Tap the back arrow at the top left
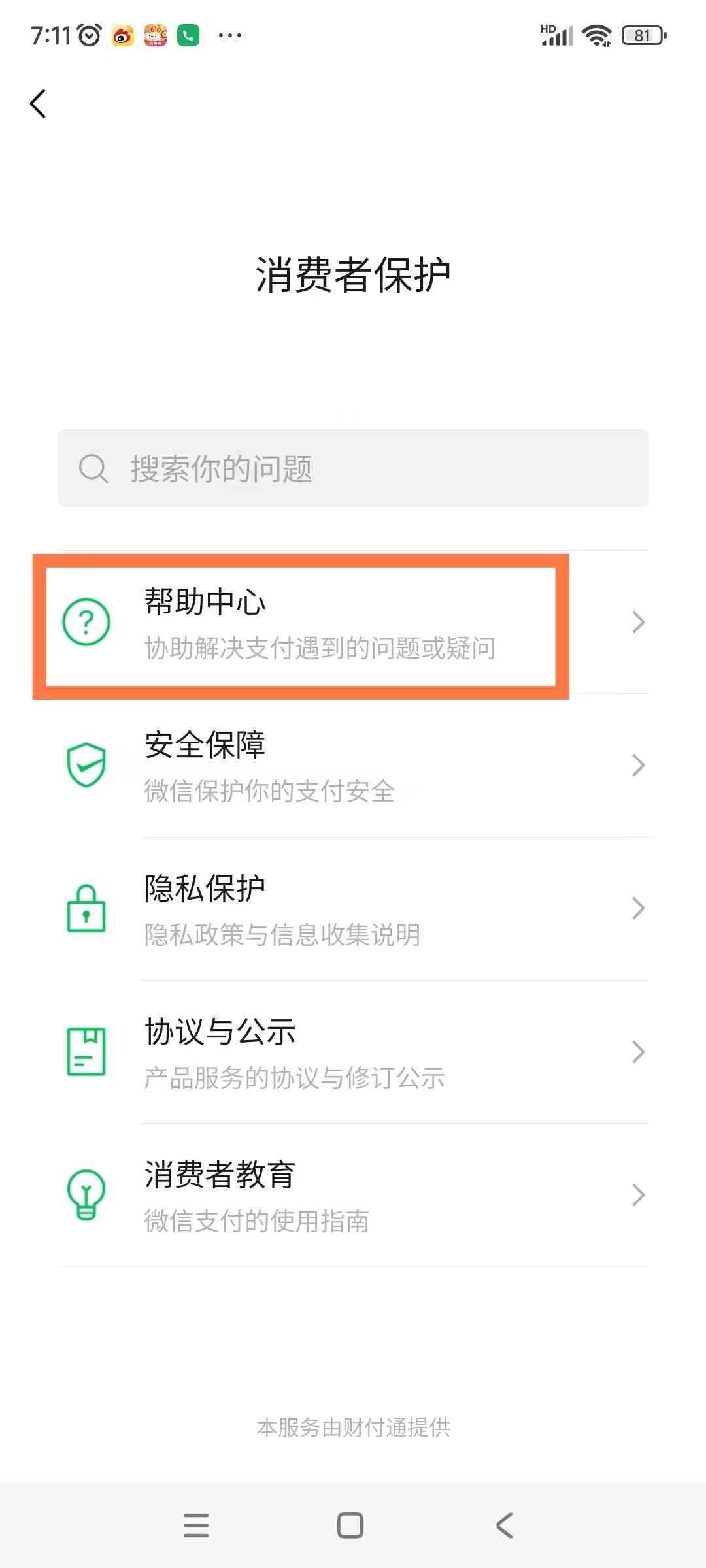The width and height of the screenshot is (706, 1568). click(x=37, y=104)
